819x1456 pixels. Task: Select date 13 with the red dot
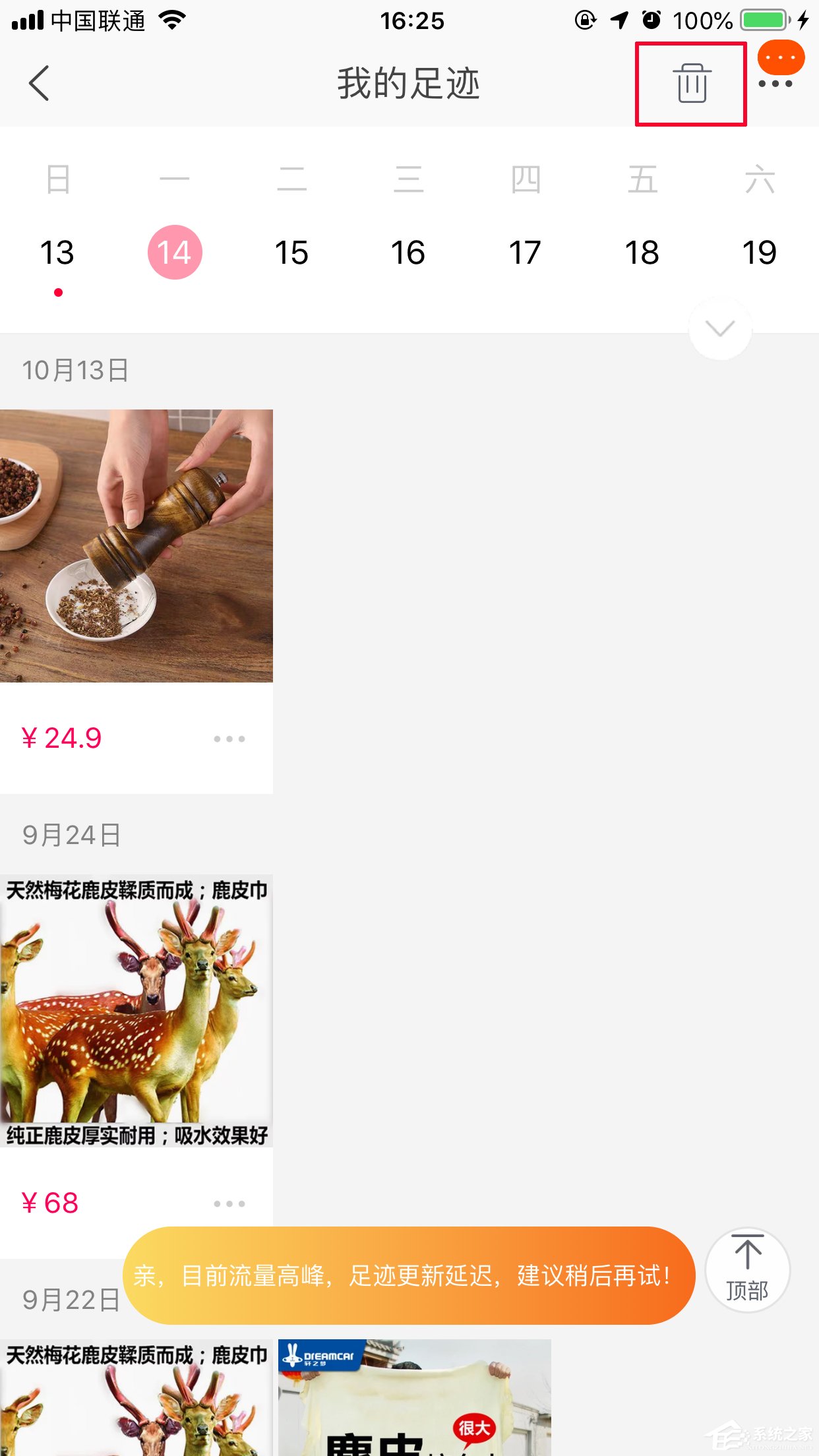58,251
